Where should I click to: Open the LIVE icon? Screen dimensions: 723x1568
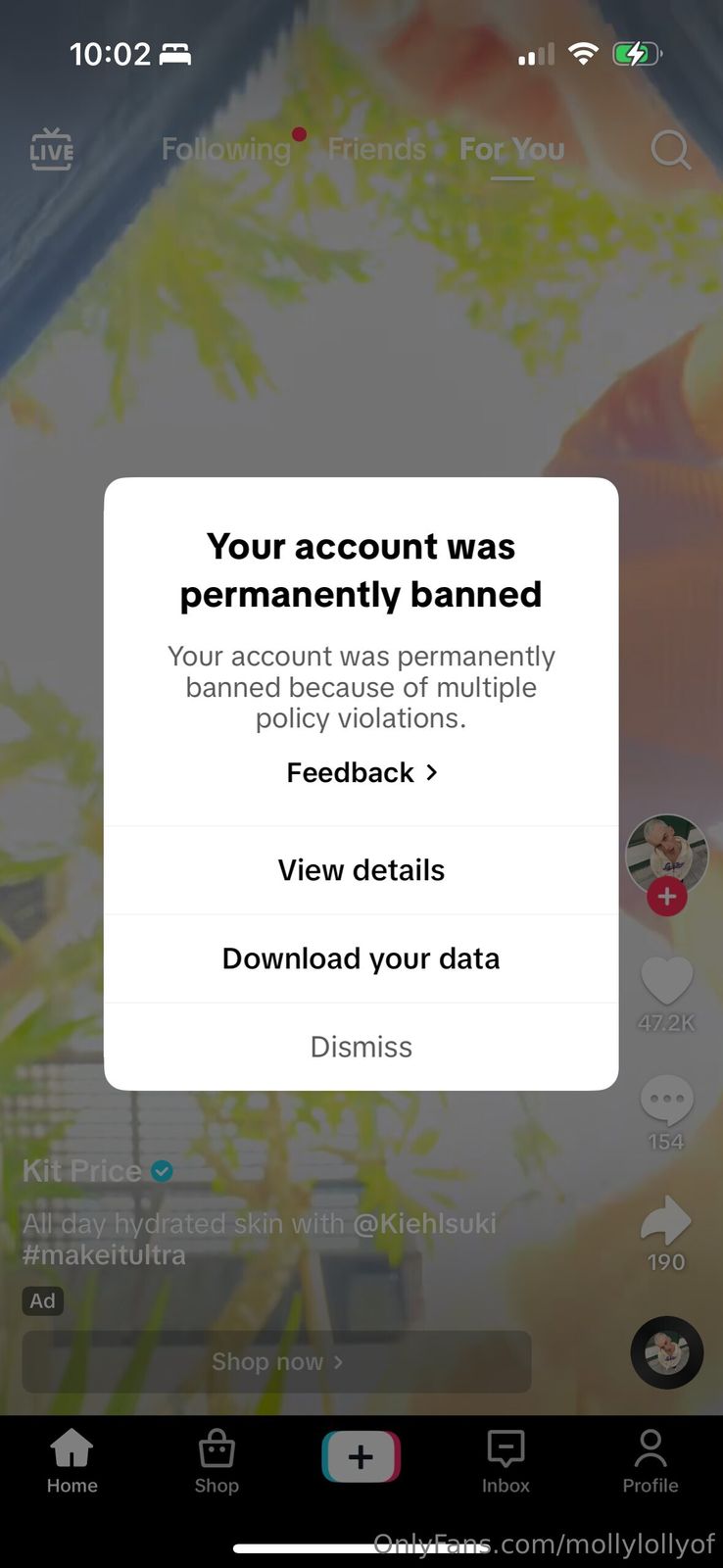click(x=51, y=150)
